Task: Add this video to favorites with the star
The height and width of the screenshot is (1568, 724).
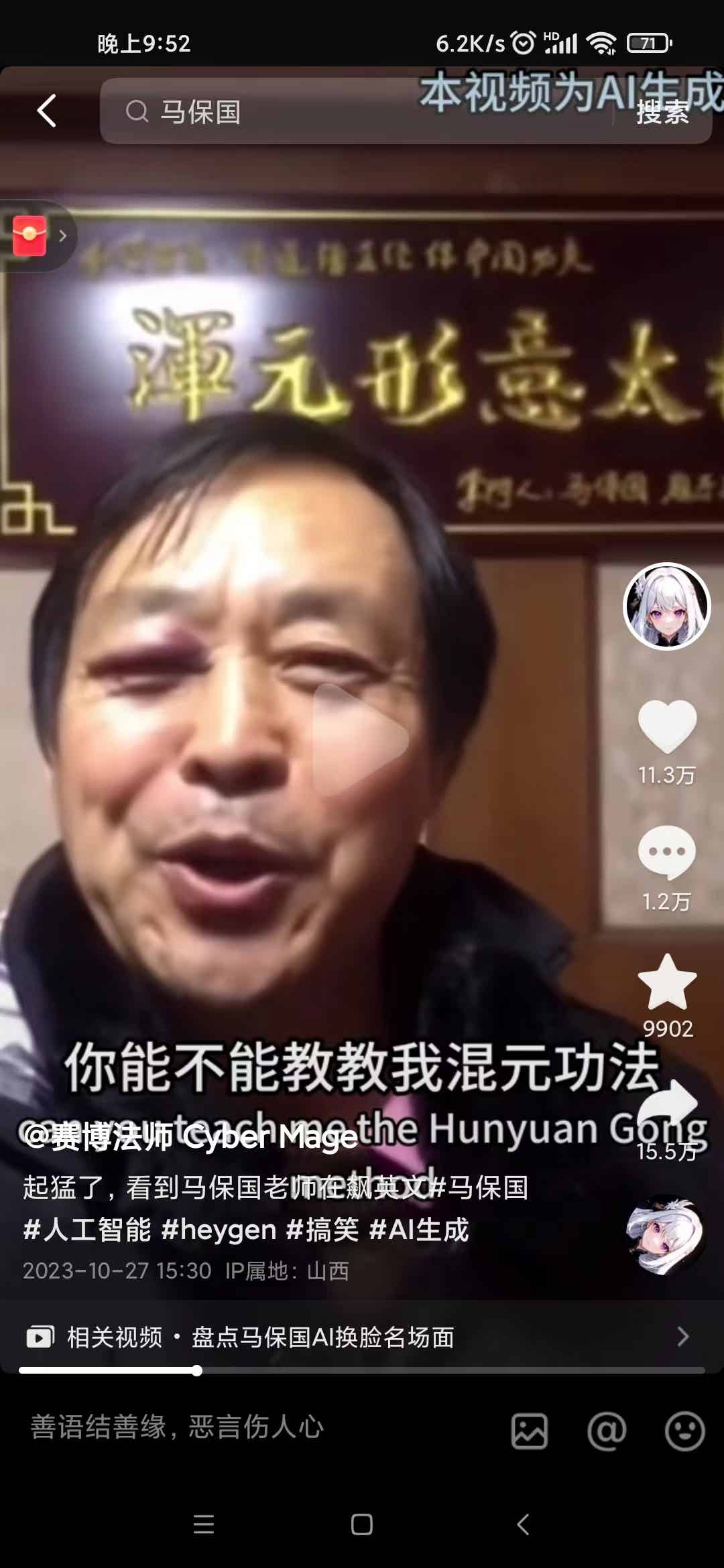Action: [x=667, y=982]
